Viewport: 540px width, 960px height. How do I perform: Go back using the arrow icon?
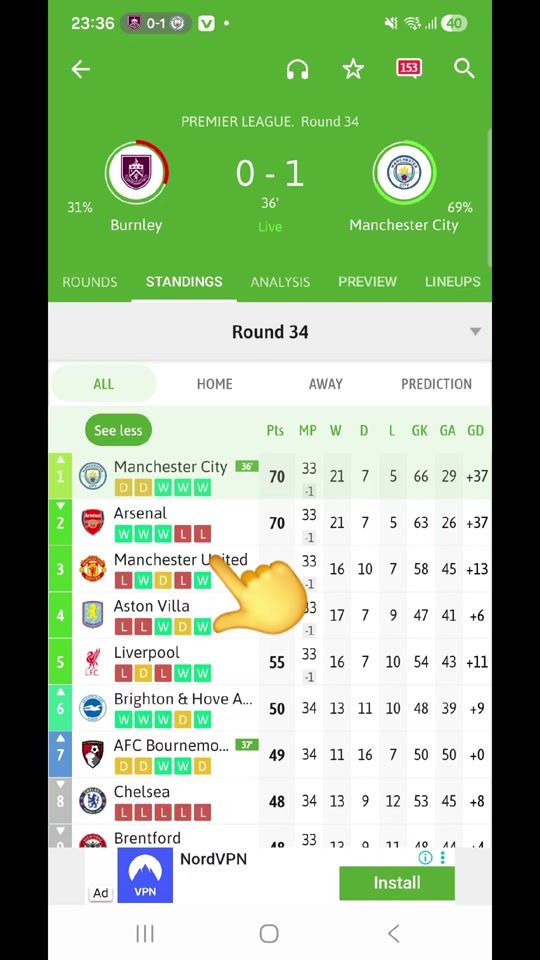pyautogui.click(x=81, y=69)
